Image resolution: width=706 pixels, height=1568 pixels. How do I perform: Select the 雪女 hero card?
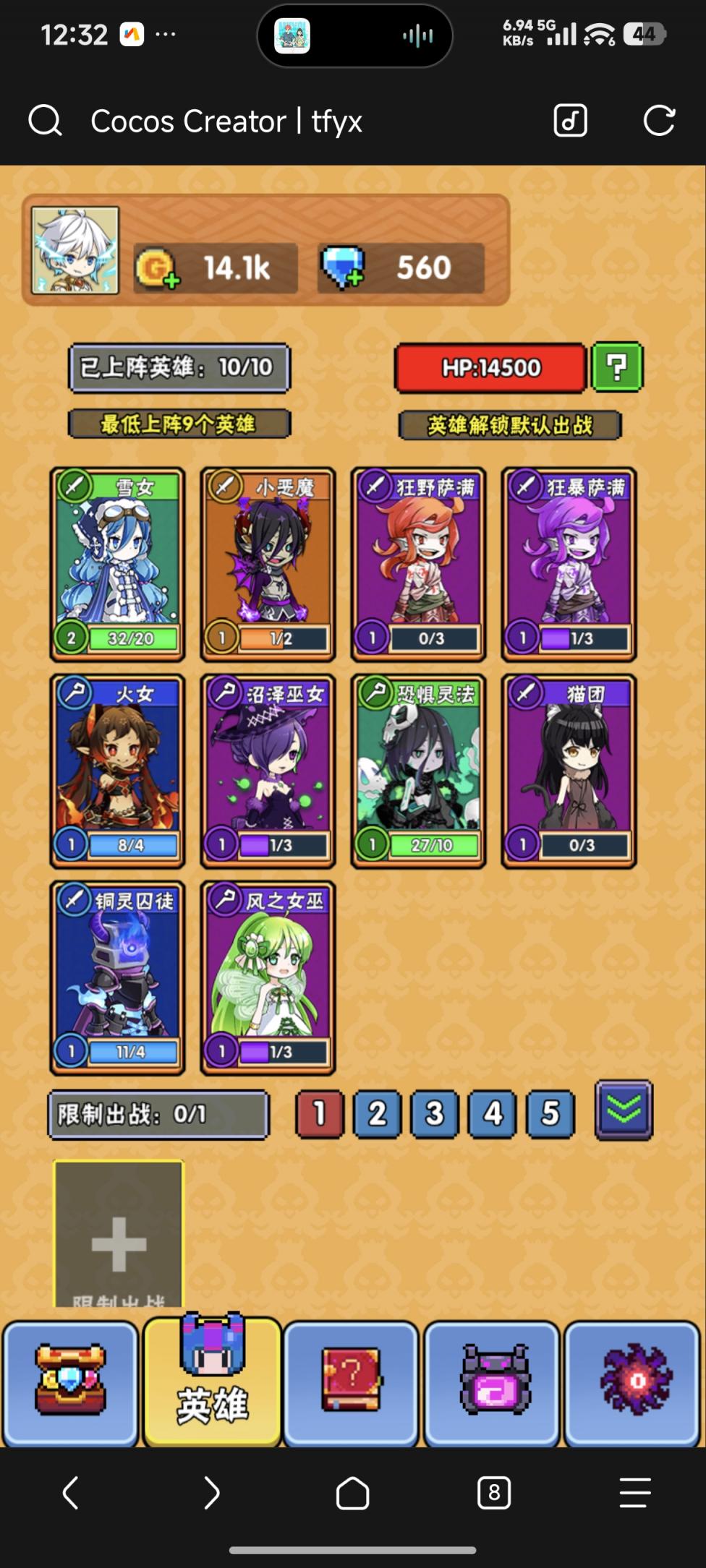point(117,564)
